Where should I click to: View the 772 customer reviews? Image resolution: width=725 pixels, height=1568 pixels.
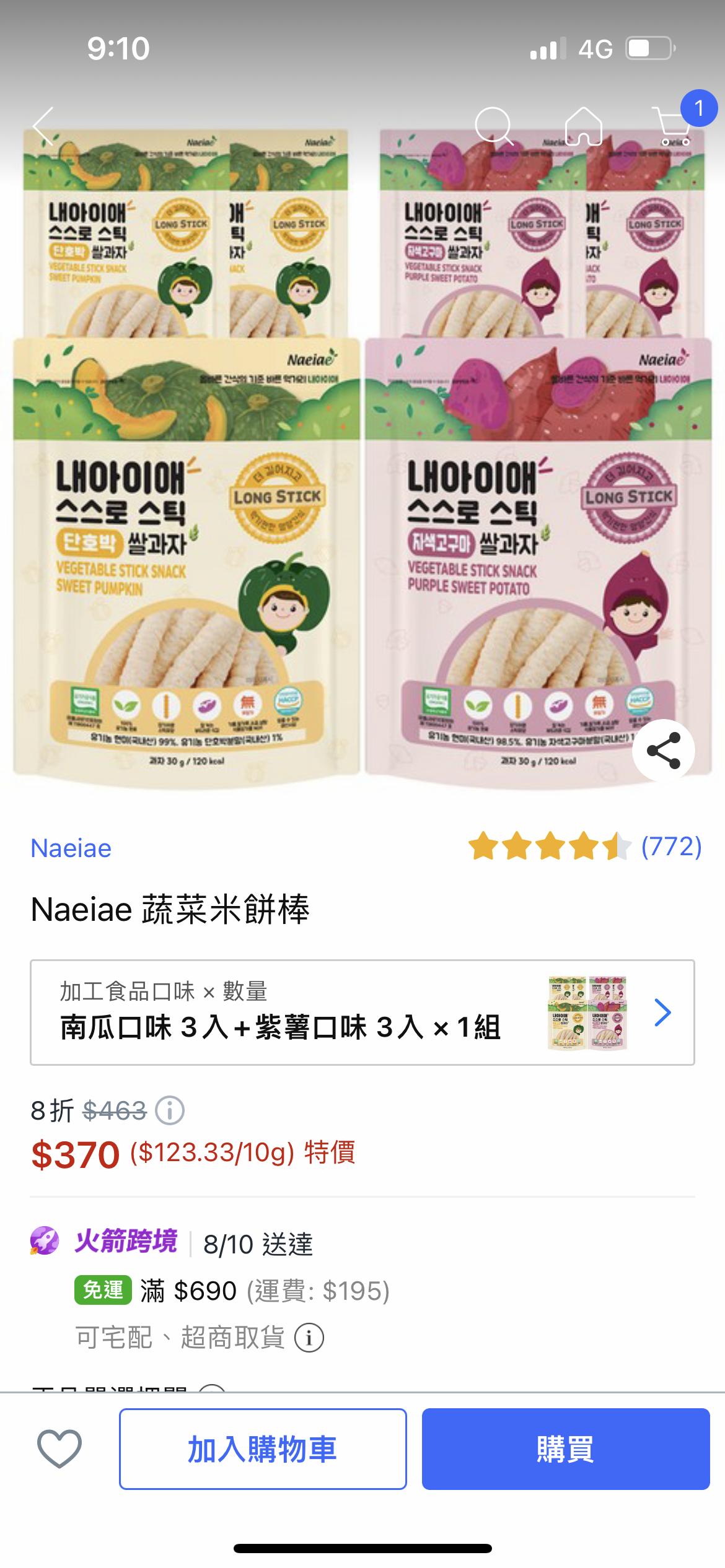point(671,847)
